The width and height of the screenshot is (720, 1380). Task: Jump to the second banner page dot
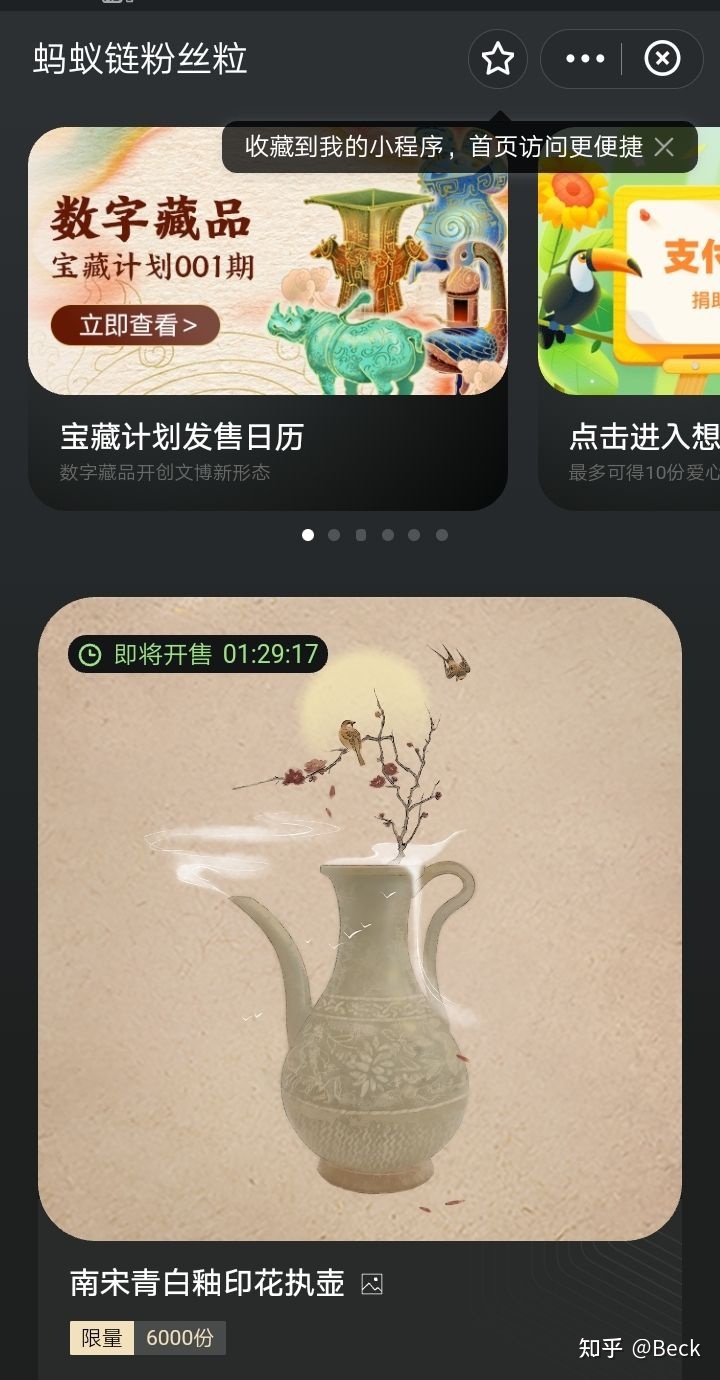(x=334, y=535)
